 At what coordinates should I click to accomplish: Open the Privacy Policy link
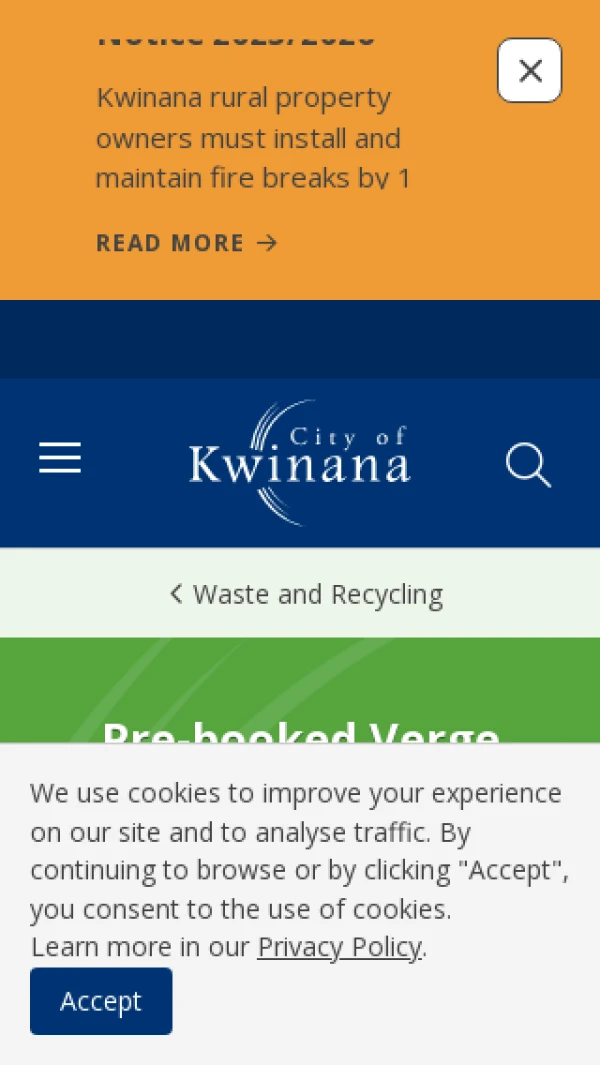[x=339, y=946]
